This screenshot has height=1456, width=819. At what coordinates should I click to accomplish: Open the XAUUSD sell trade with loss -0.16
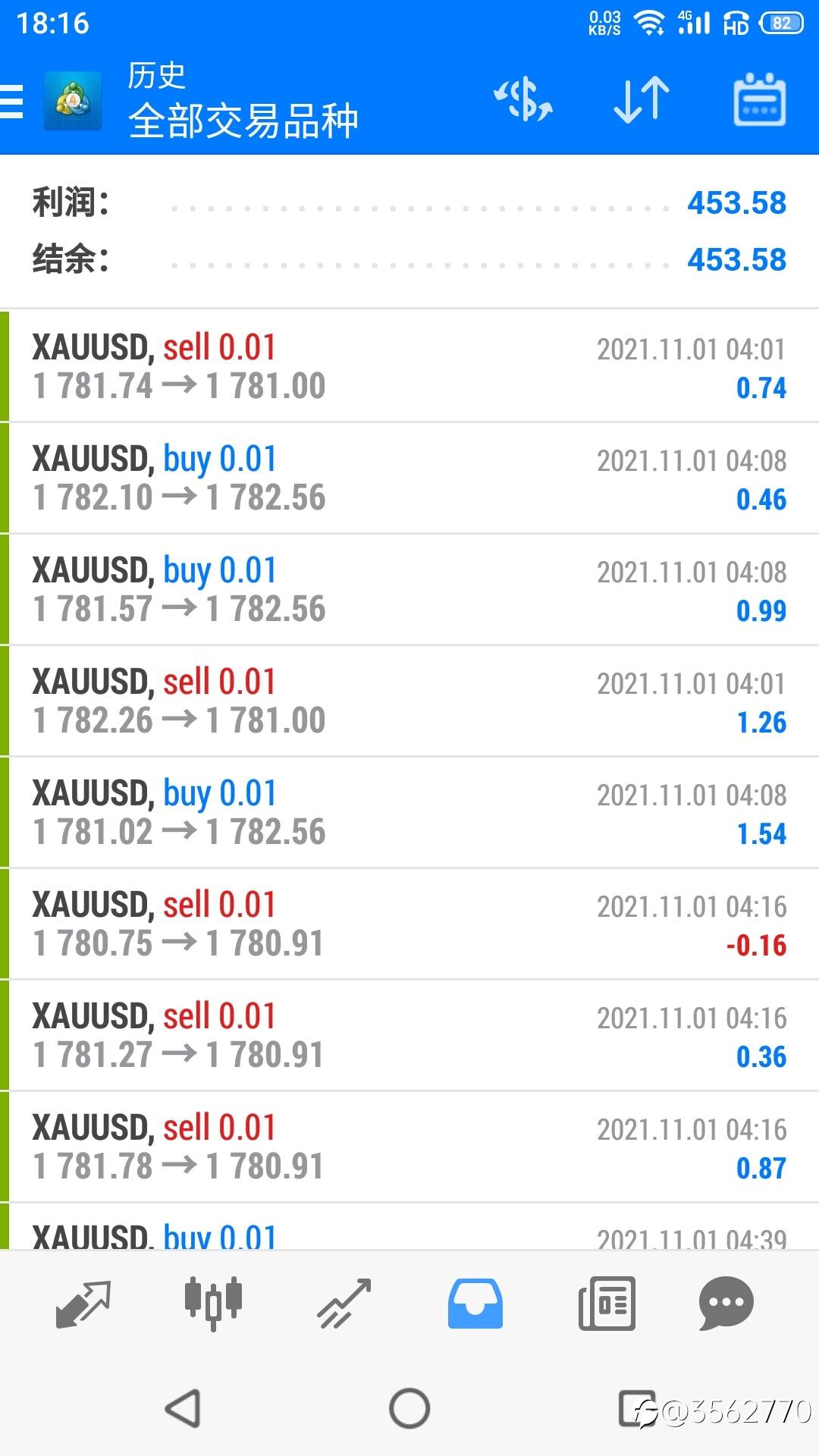tap(409, 924)
